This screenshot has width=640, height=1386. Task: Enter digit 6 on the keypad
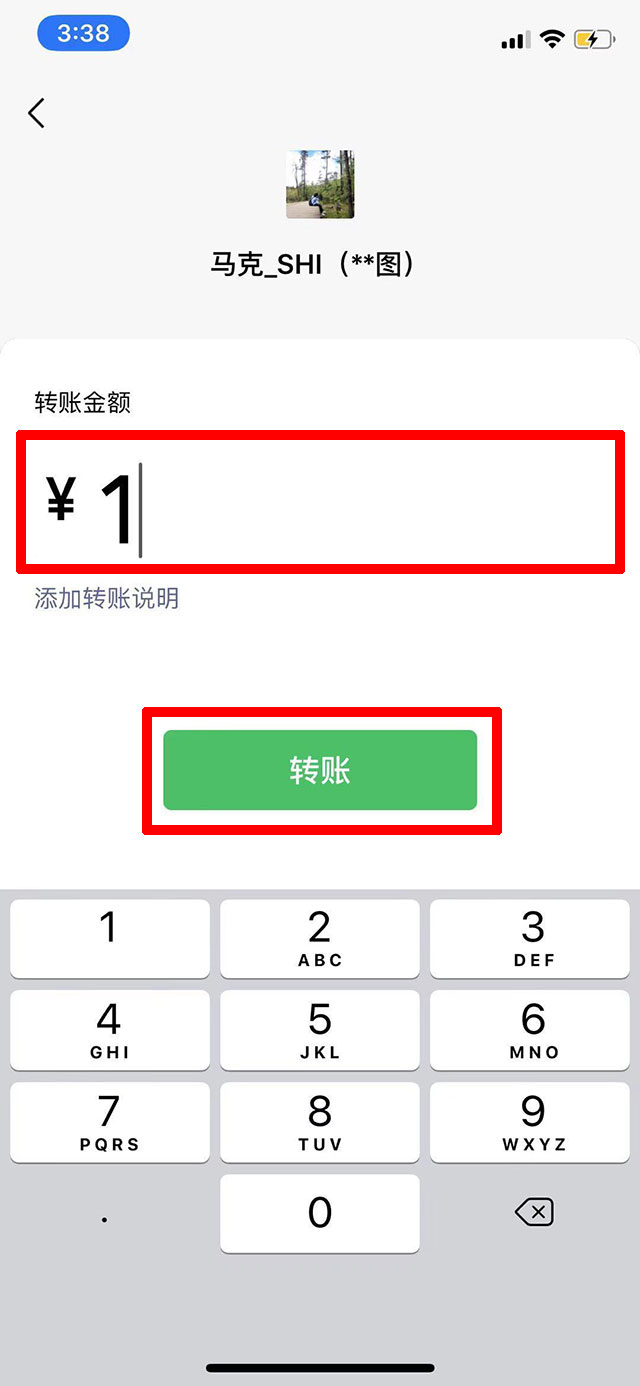pos(532,1030)
